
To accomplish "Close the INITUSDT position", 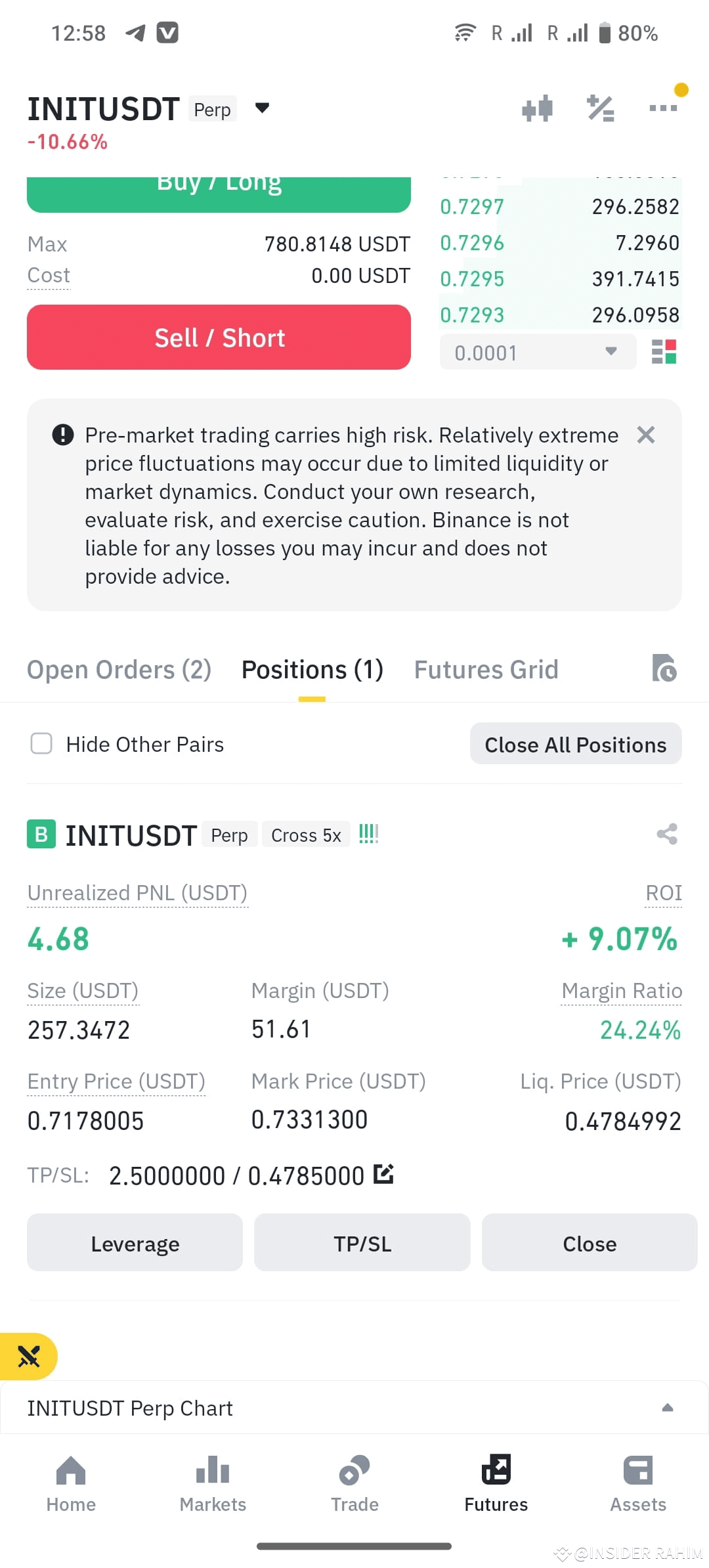I will [590, 1243].
